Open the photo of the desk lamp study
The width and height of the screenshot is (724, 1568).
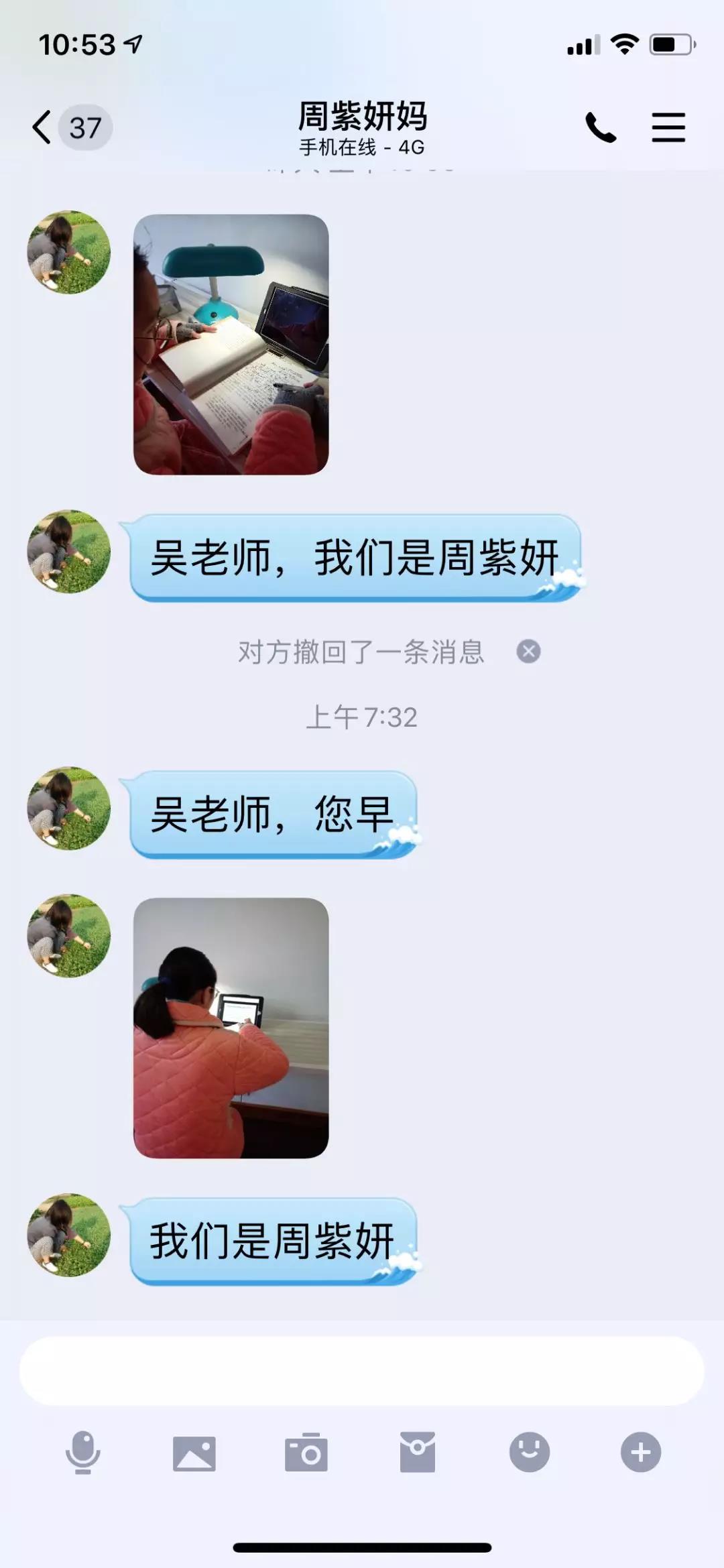pos(231,345)
